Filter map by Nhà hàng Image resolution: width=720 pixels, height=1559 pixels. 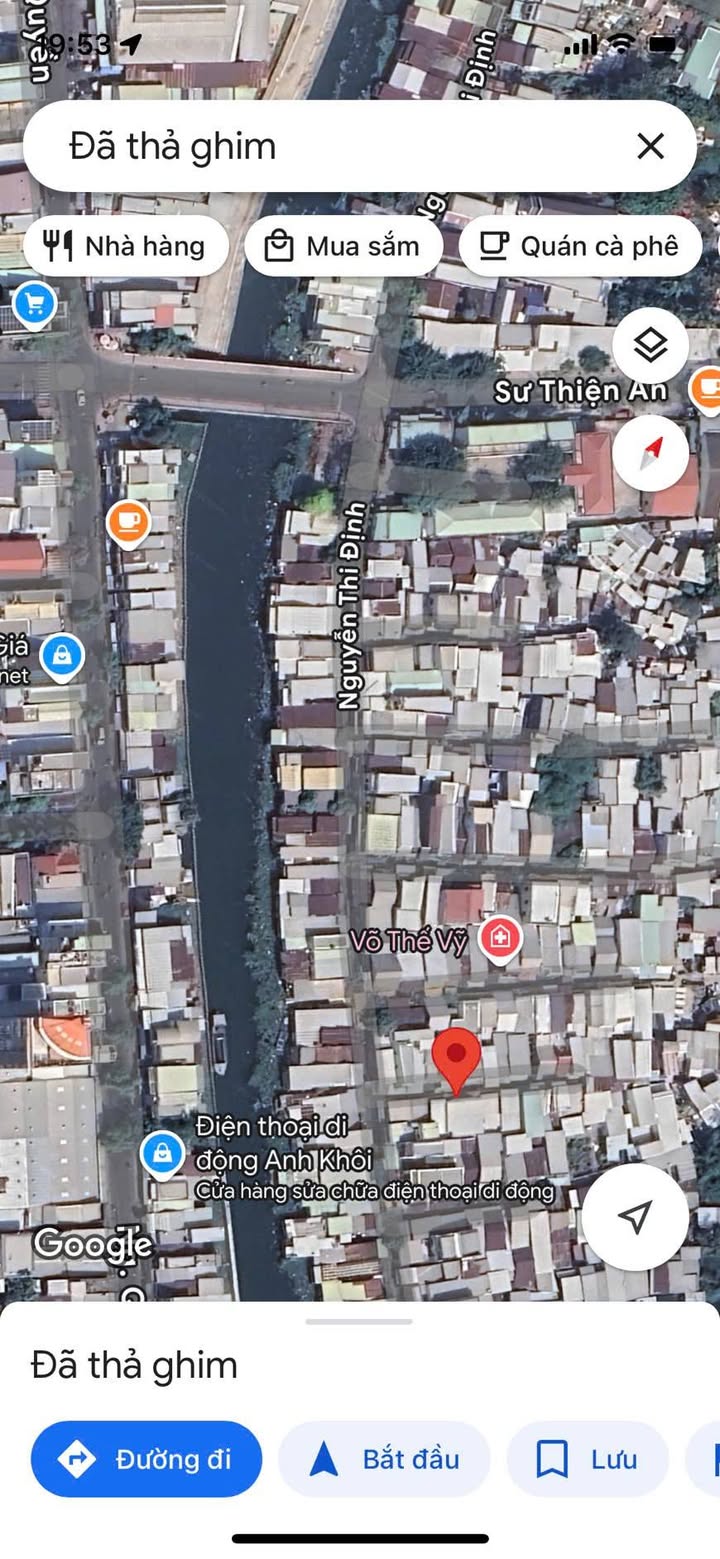click(126, 246)
